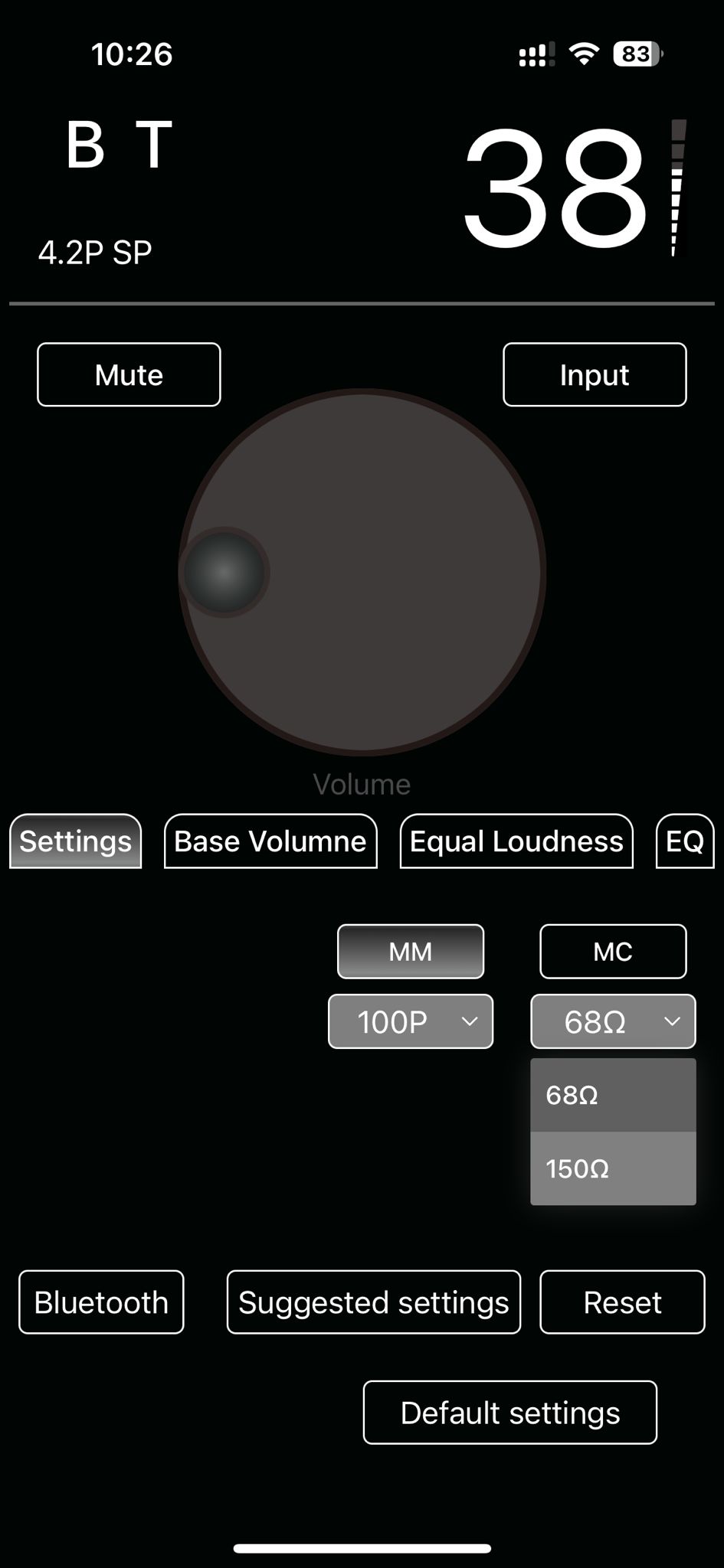The height and width of the screenshot is (1568, 724).
Task: Open the Base Volumne tab
Action: (270, 841)
